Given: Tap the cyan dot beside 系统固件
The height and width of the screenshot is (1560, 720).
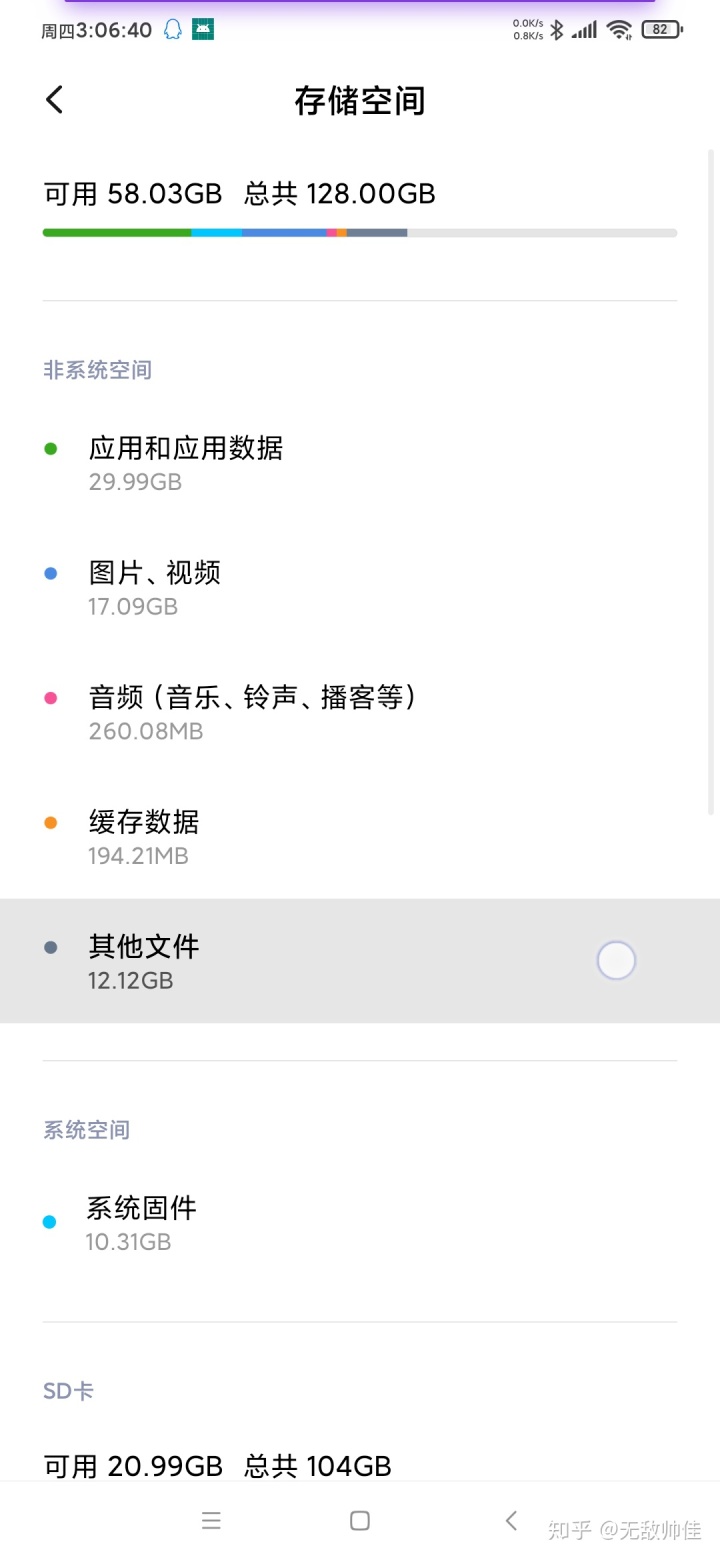Looking at the screenshot, I should [51, 1221].
